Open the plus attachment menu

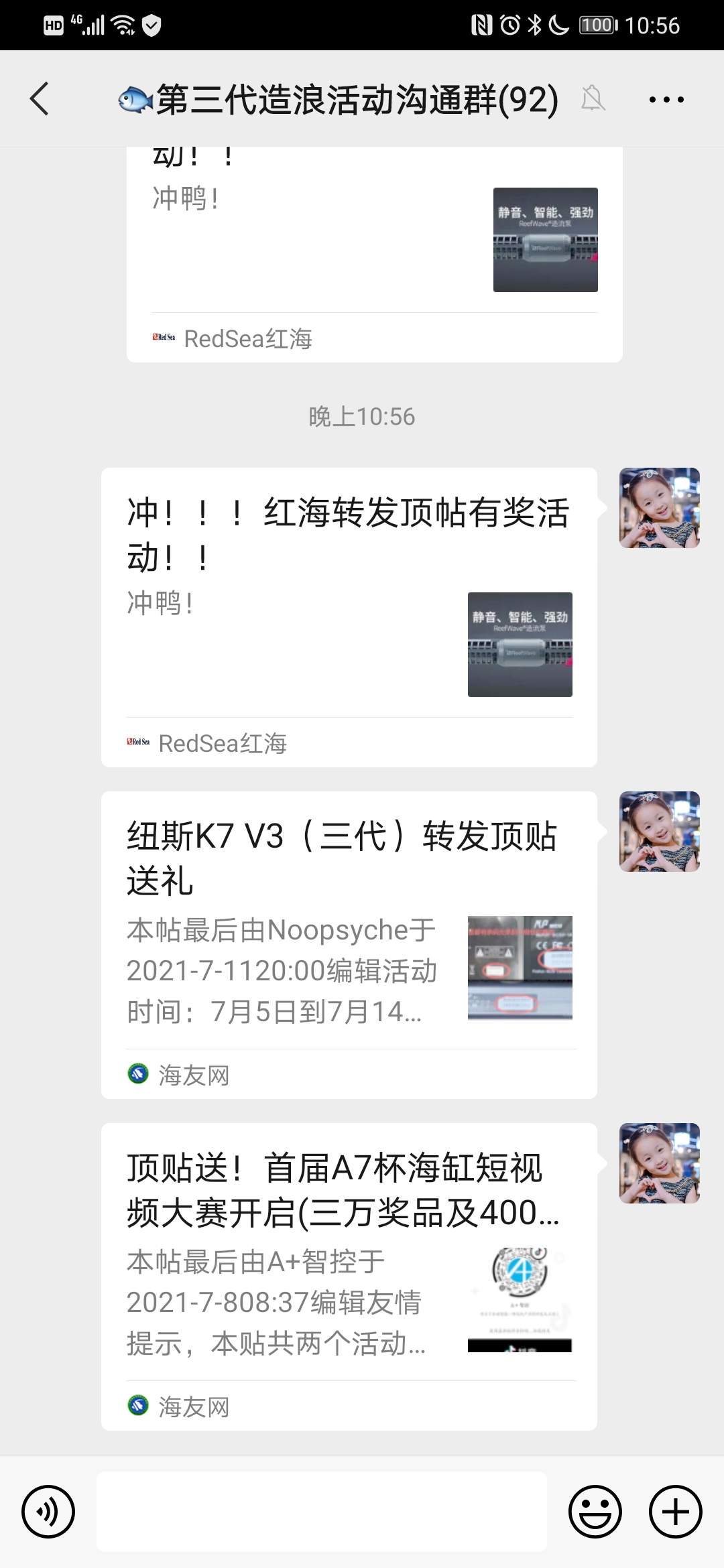tap(675, 1512)
